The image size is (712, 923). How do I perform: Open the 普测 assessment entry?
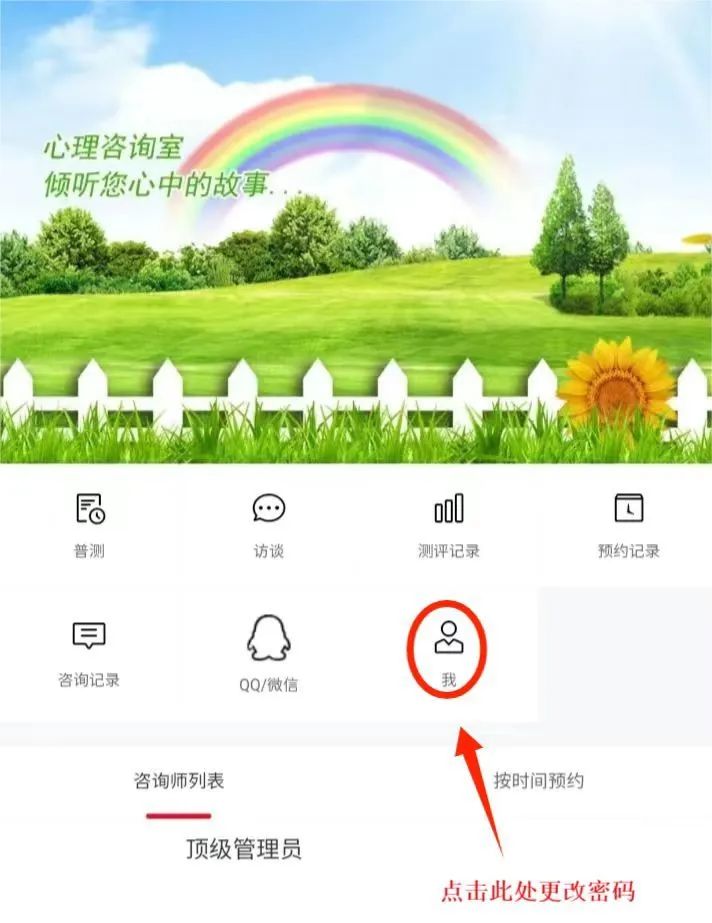point(89,524)
